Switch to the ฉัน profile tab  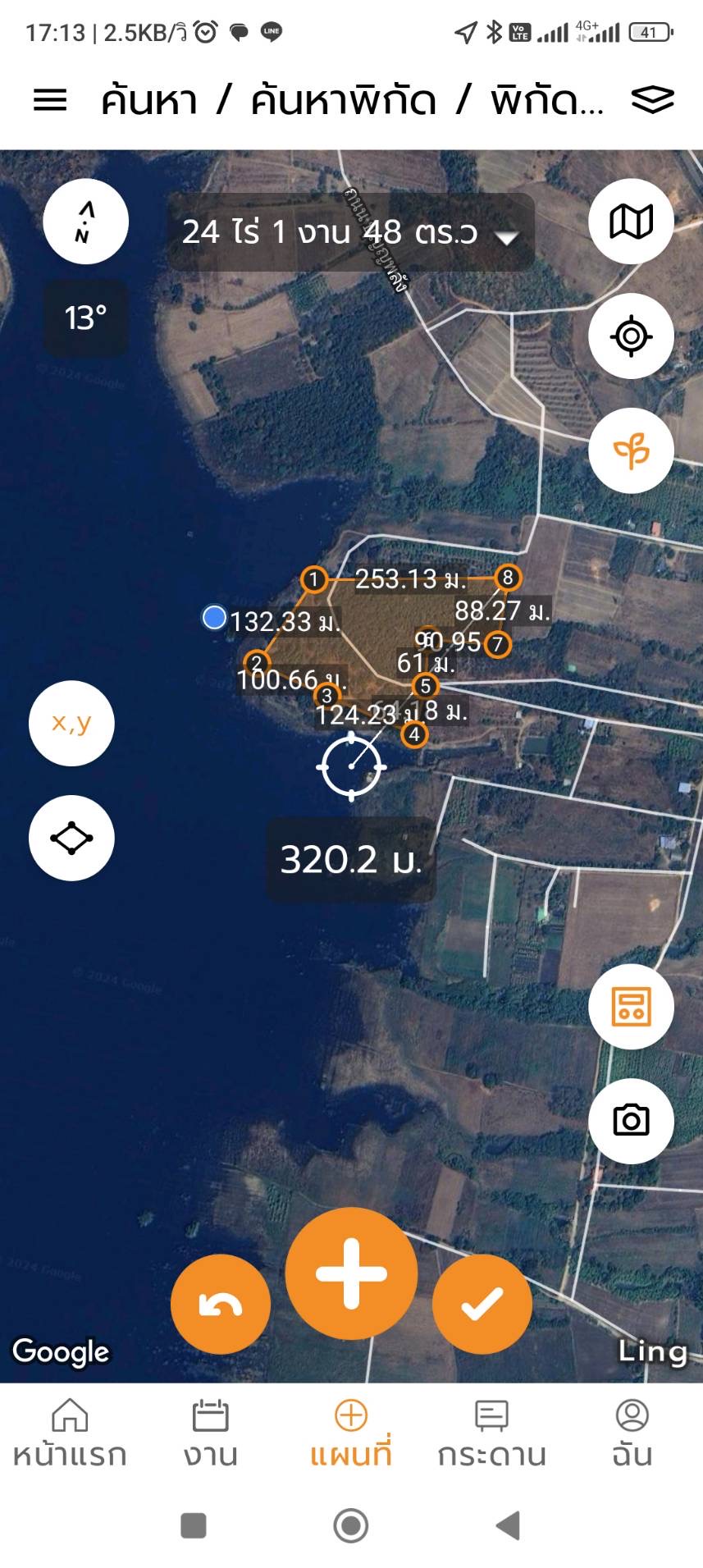click(632, 1433)
